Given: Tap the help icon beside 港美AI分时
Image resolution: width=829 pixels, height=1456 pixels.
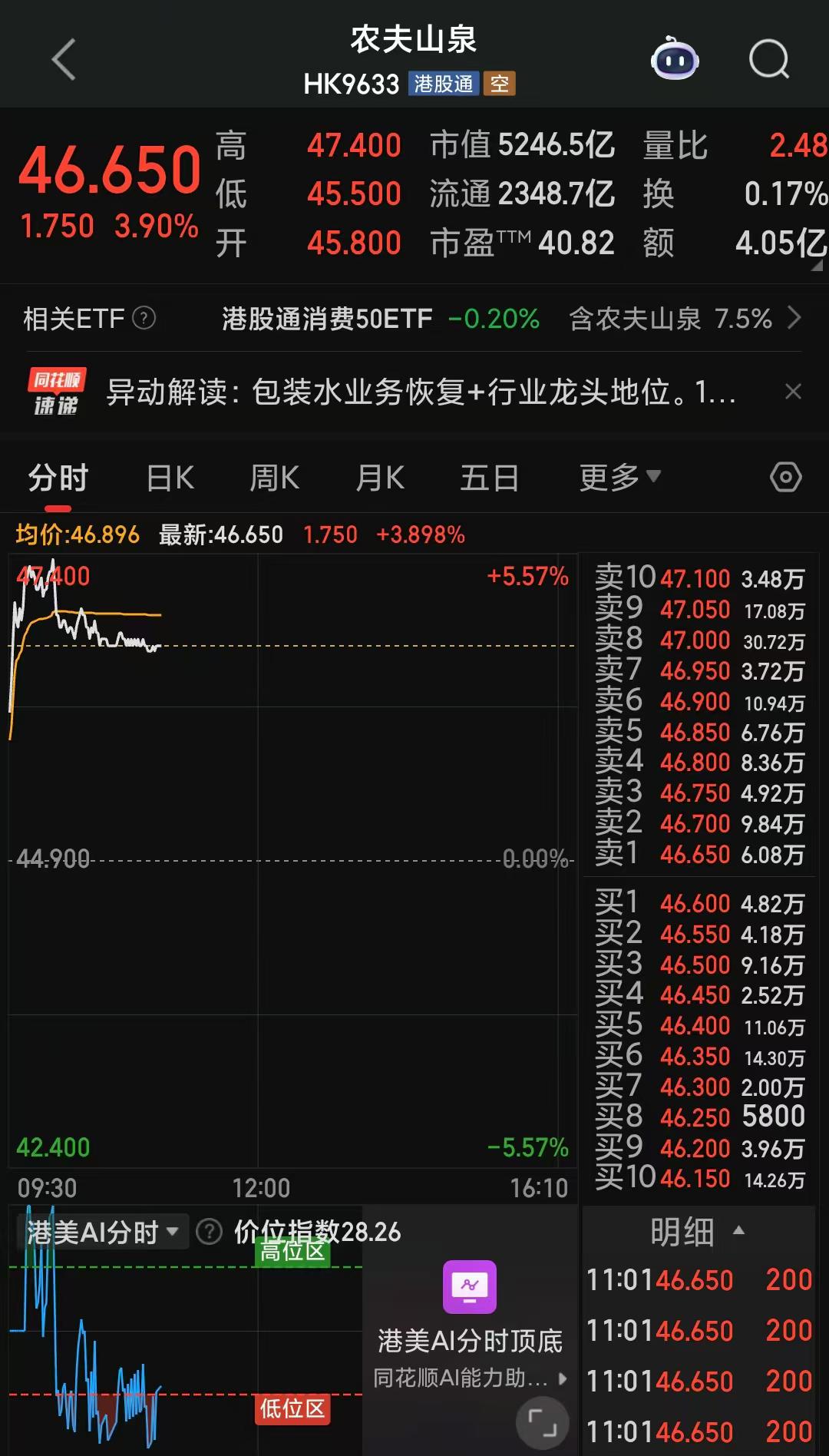Looking at the screenshot, I should 210,1231.
